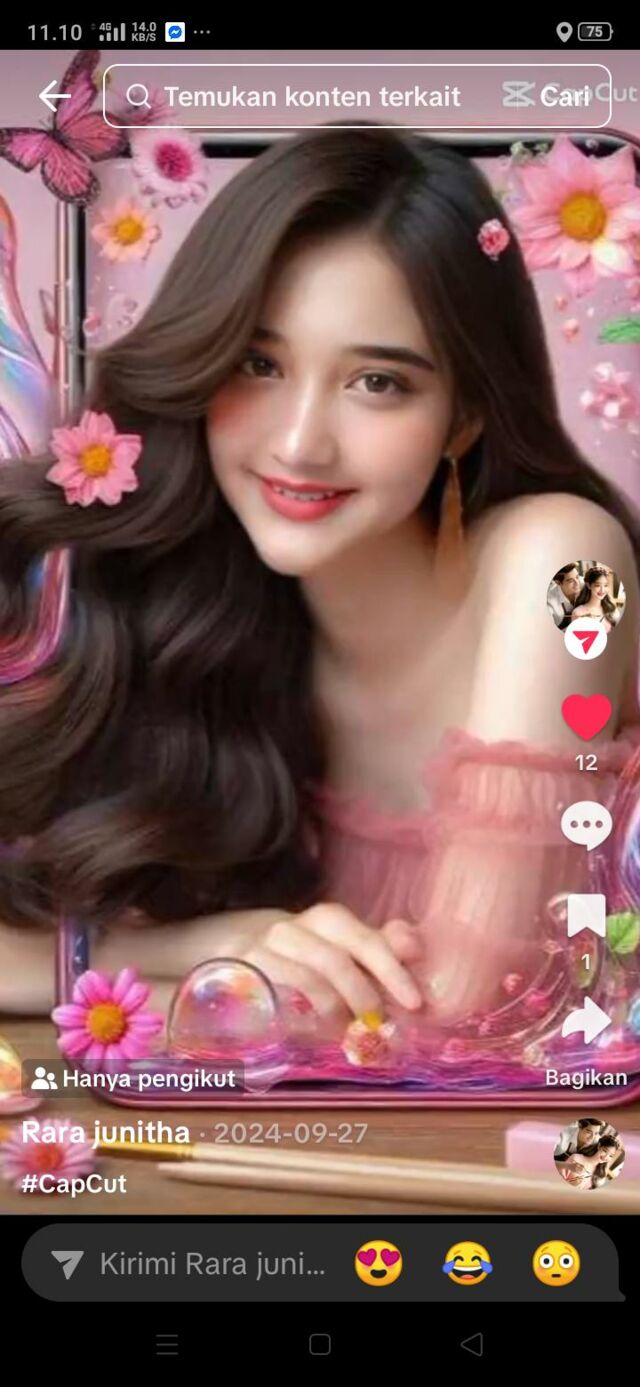Tap the system home button
640x1387 pixels.
(x=320, y=1345)
